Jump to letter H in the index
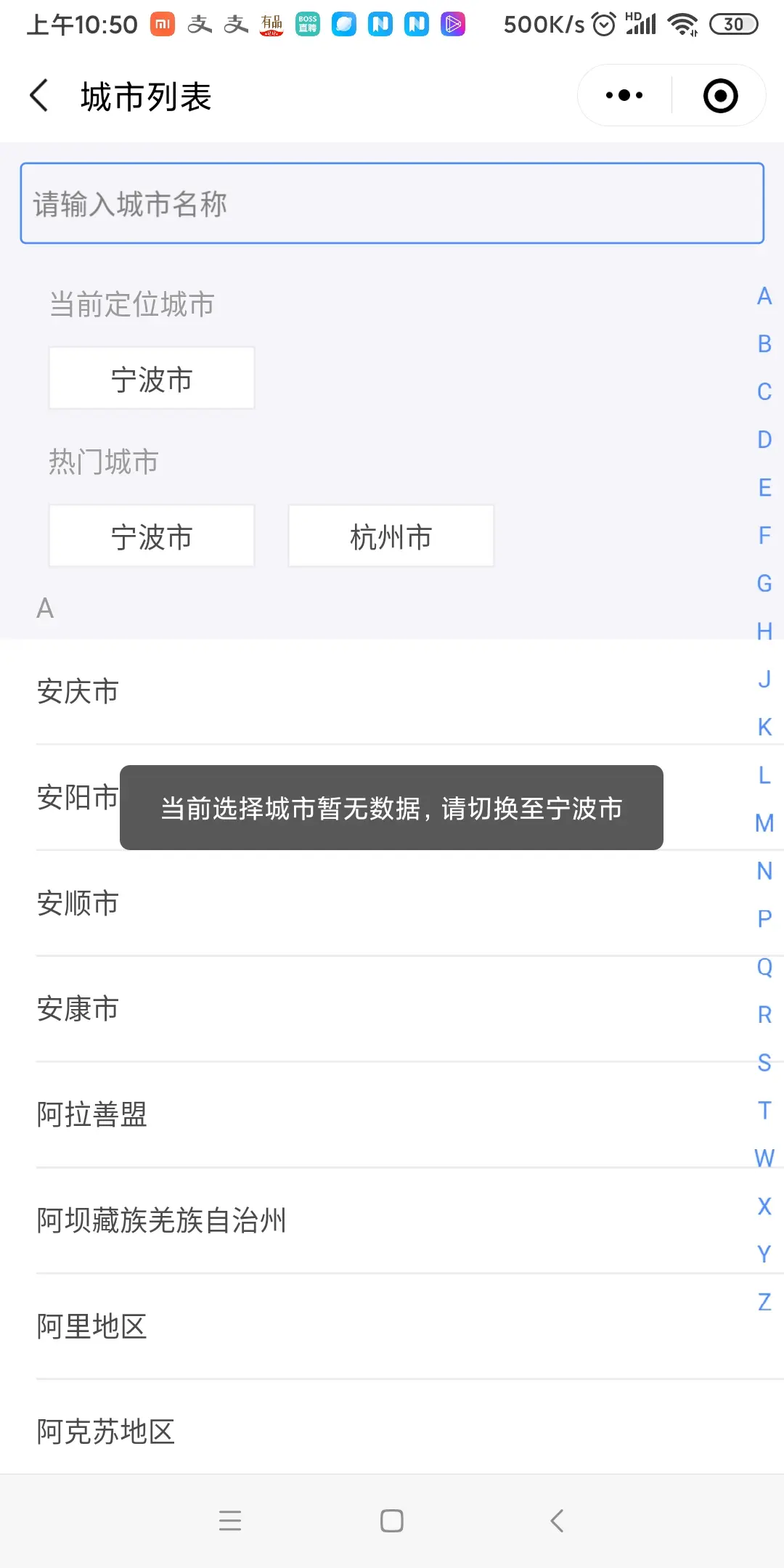784x1568 pixels. (764, 632)
